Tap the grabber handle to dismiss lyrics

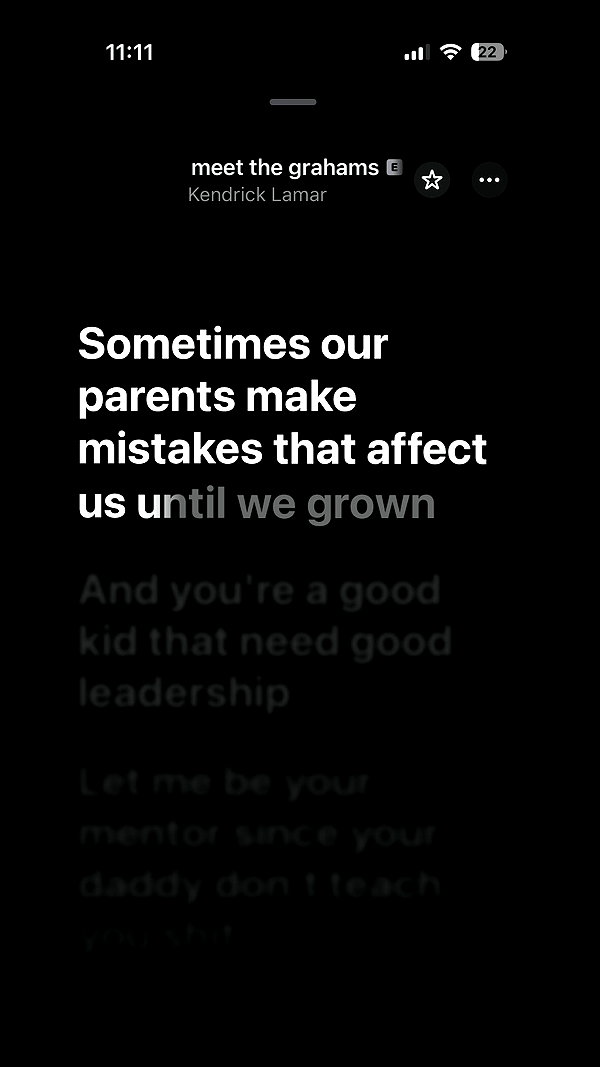pyautogui.click(x=293, y=102)
